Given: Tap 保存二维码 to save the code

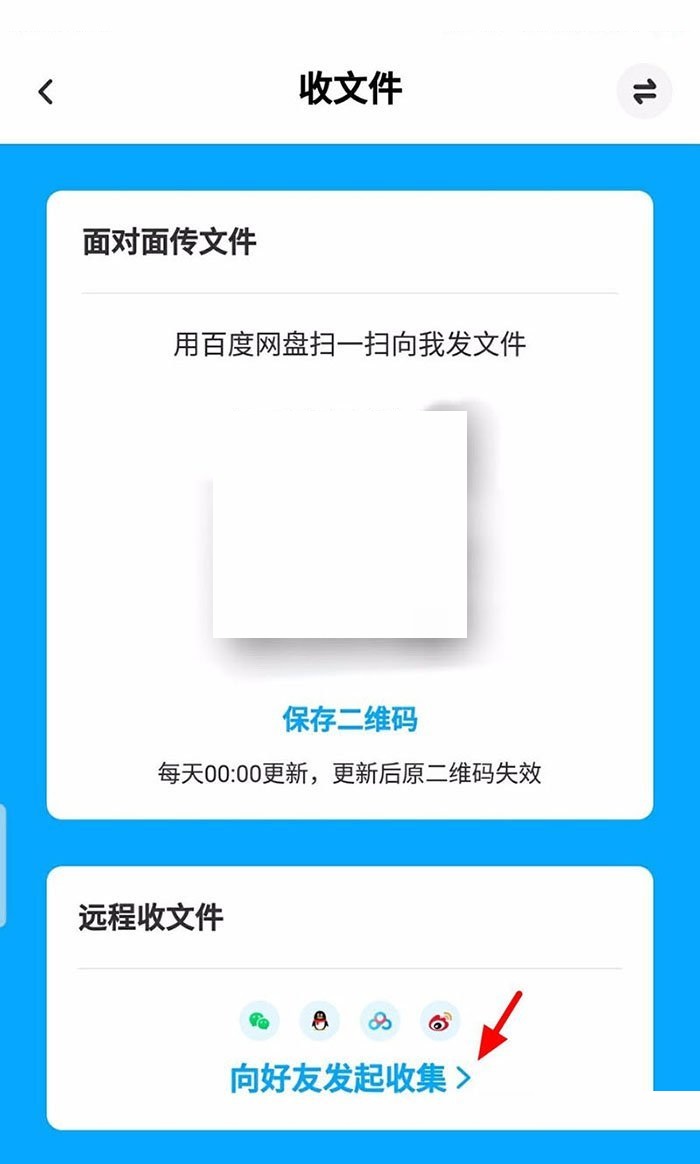Looking at the screenshot, I should [x=349, y=719].
